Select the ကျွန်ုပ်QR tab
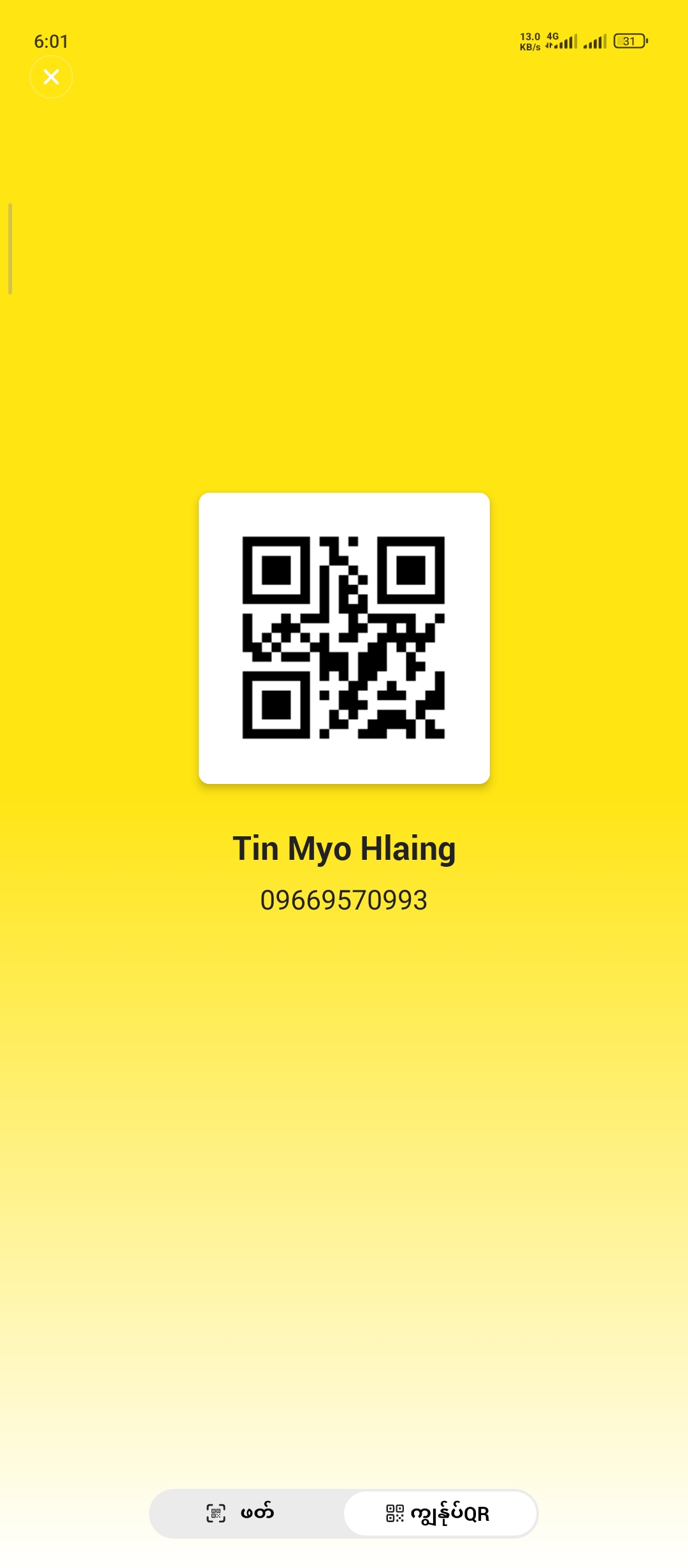This screenshot has height=1568, width=688. point(440,1513)
